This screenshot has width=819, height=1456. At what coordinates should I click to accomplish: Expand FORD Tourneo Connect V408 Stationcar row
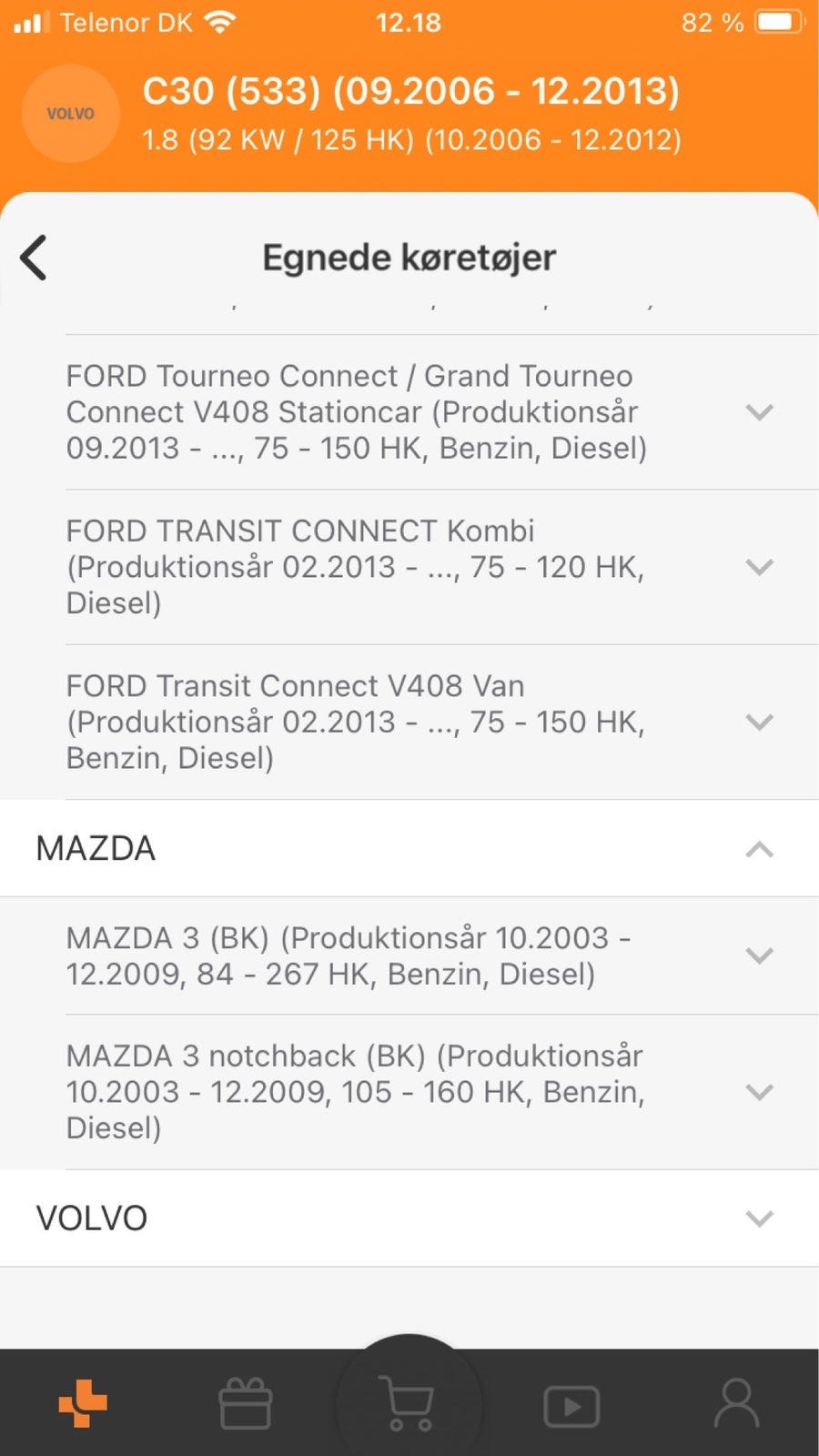pos(759,412)
